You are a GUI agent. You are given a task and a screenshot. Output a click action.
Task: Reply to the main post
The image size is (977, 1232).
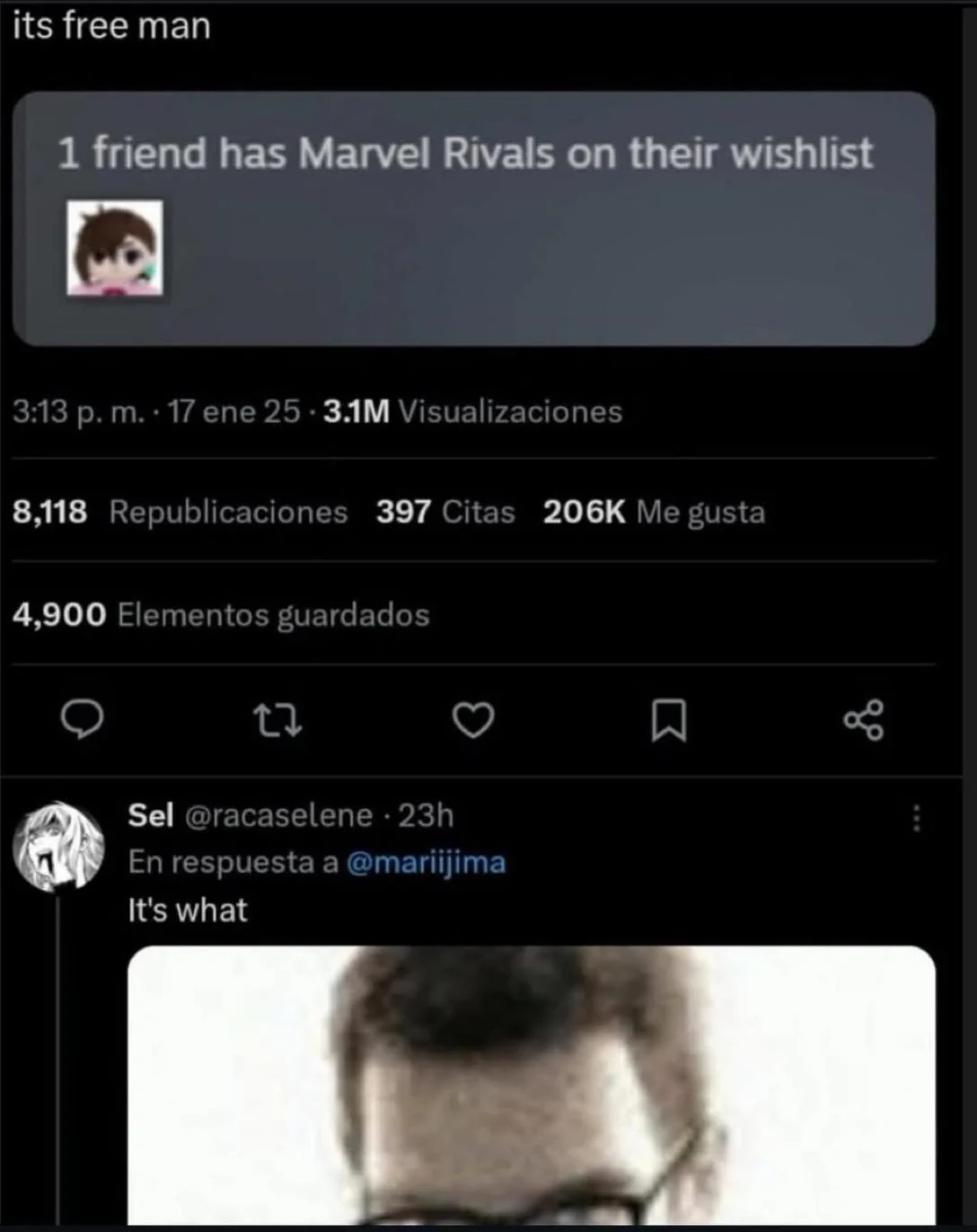click(x=82, y=719)
